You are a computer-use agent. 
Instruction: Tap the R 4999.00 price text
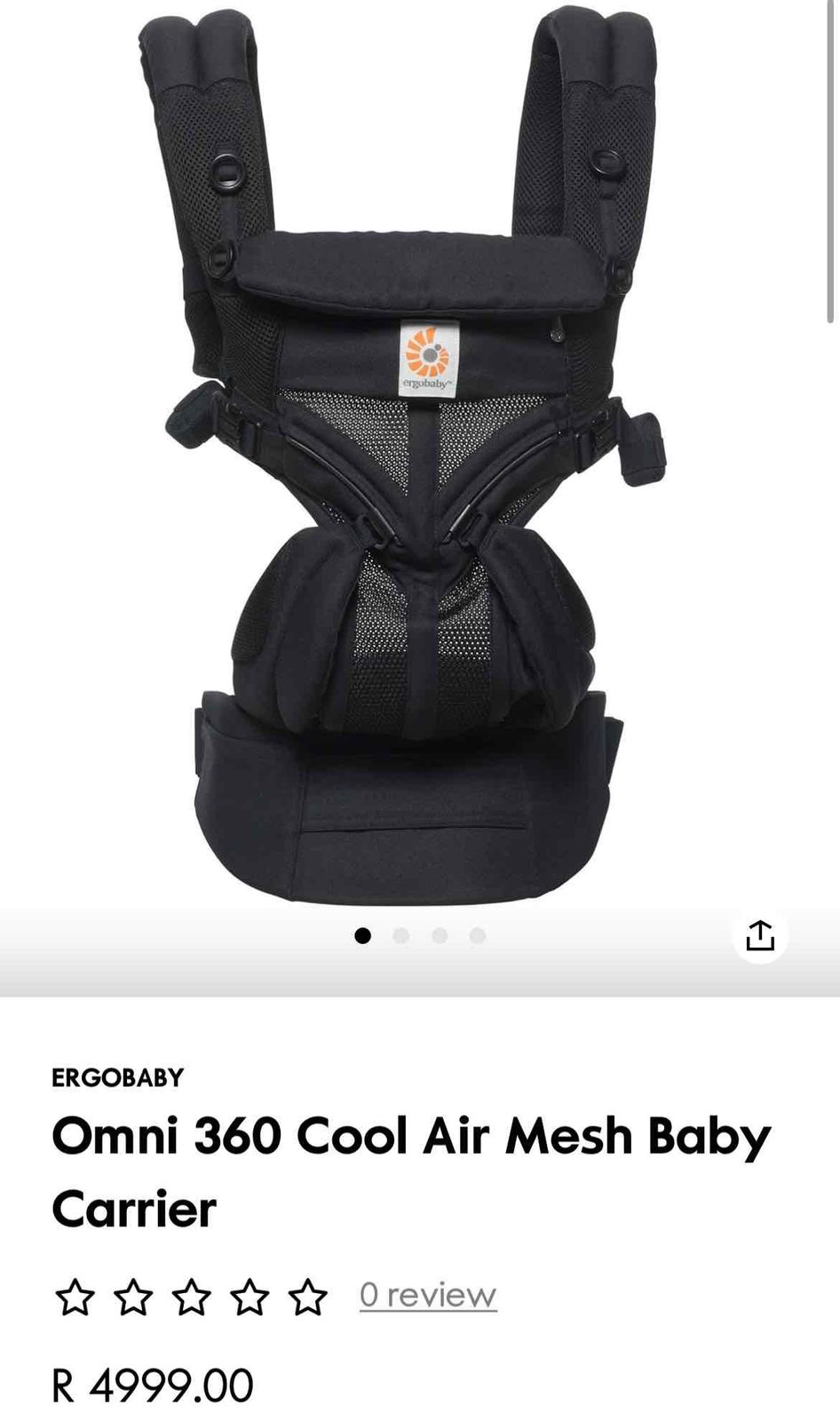tap(153, 1383)
